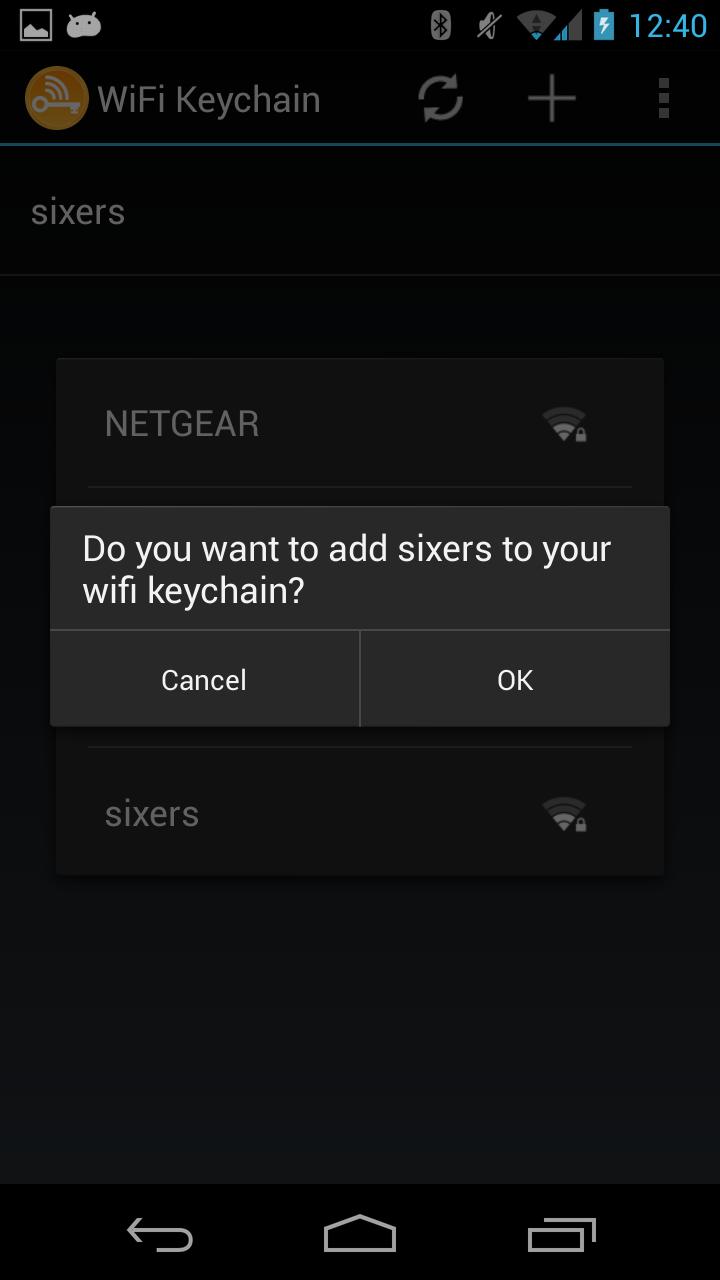This screenshot has width=720, height=1280.
Task: Refresh the WiFi network list
Action: click(440, 99)
